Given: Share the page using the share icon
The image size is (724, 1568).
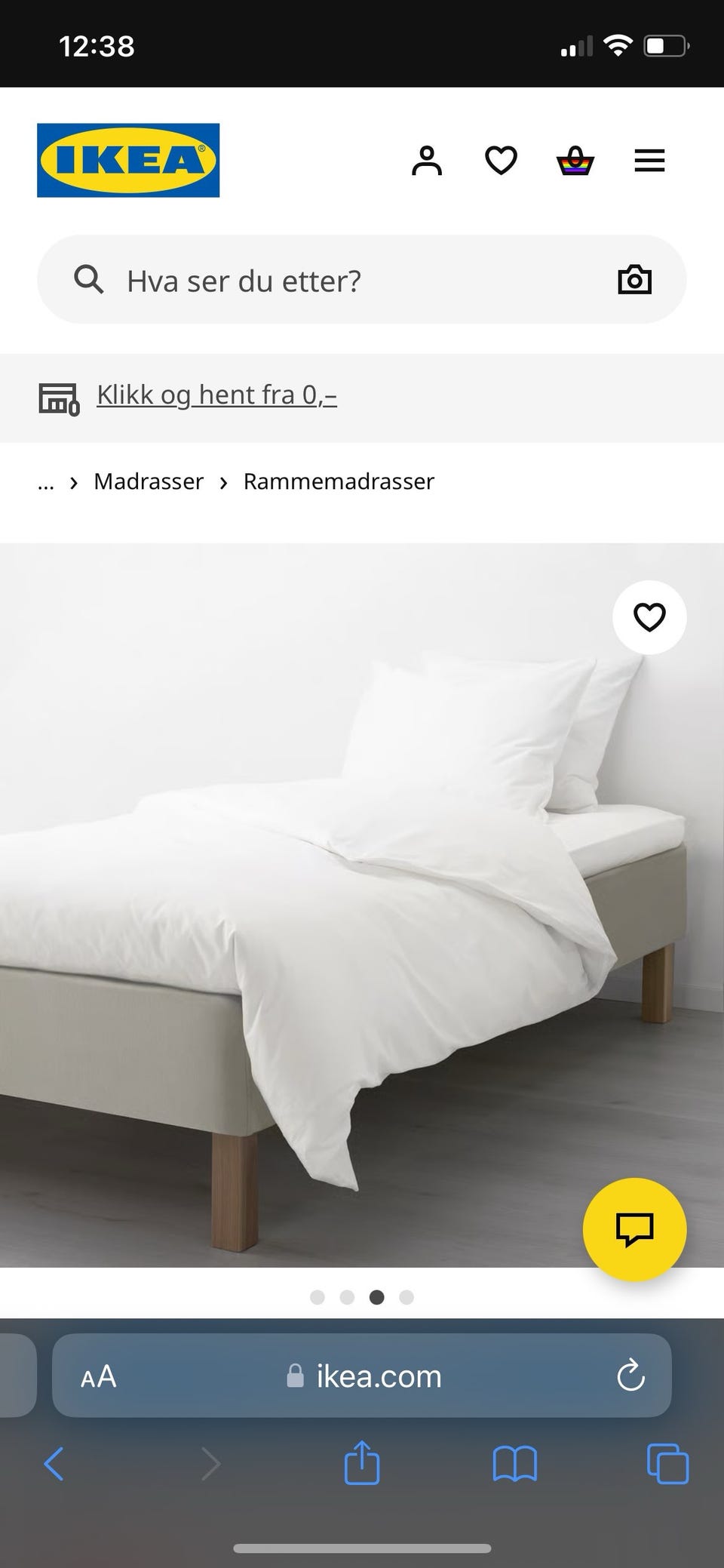Looking at the screenshot, I should (x=362, y=1465).
